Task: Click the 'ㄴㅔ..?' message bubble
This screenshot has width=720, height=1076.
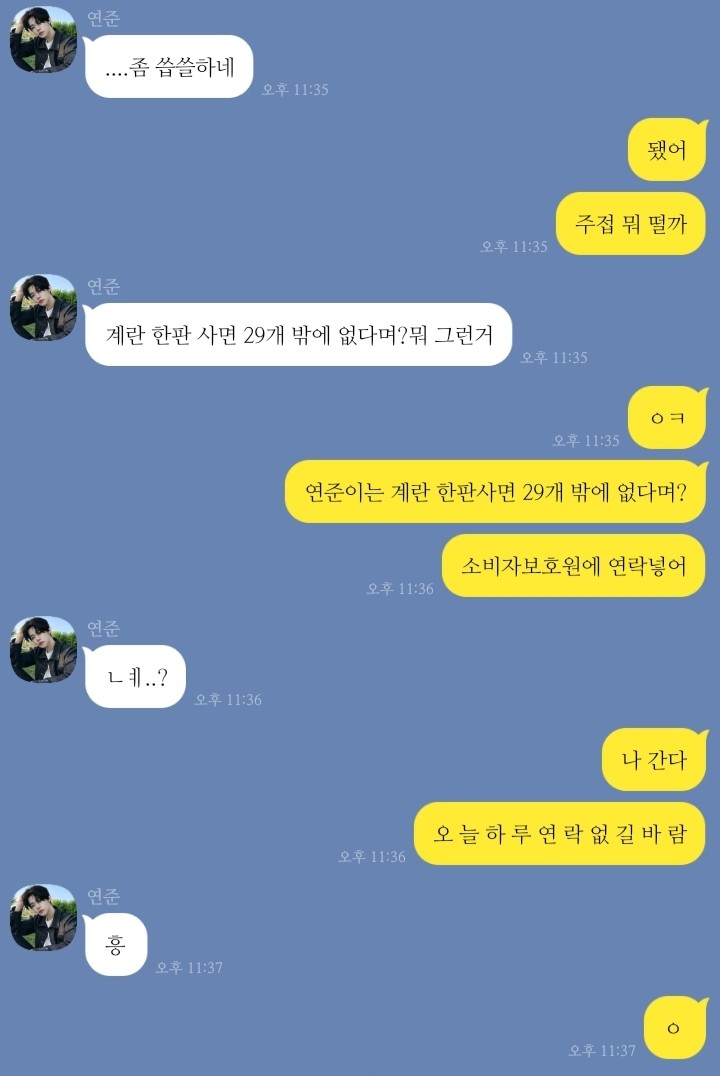Action: pyautogui.click(x=133, y=678)
